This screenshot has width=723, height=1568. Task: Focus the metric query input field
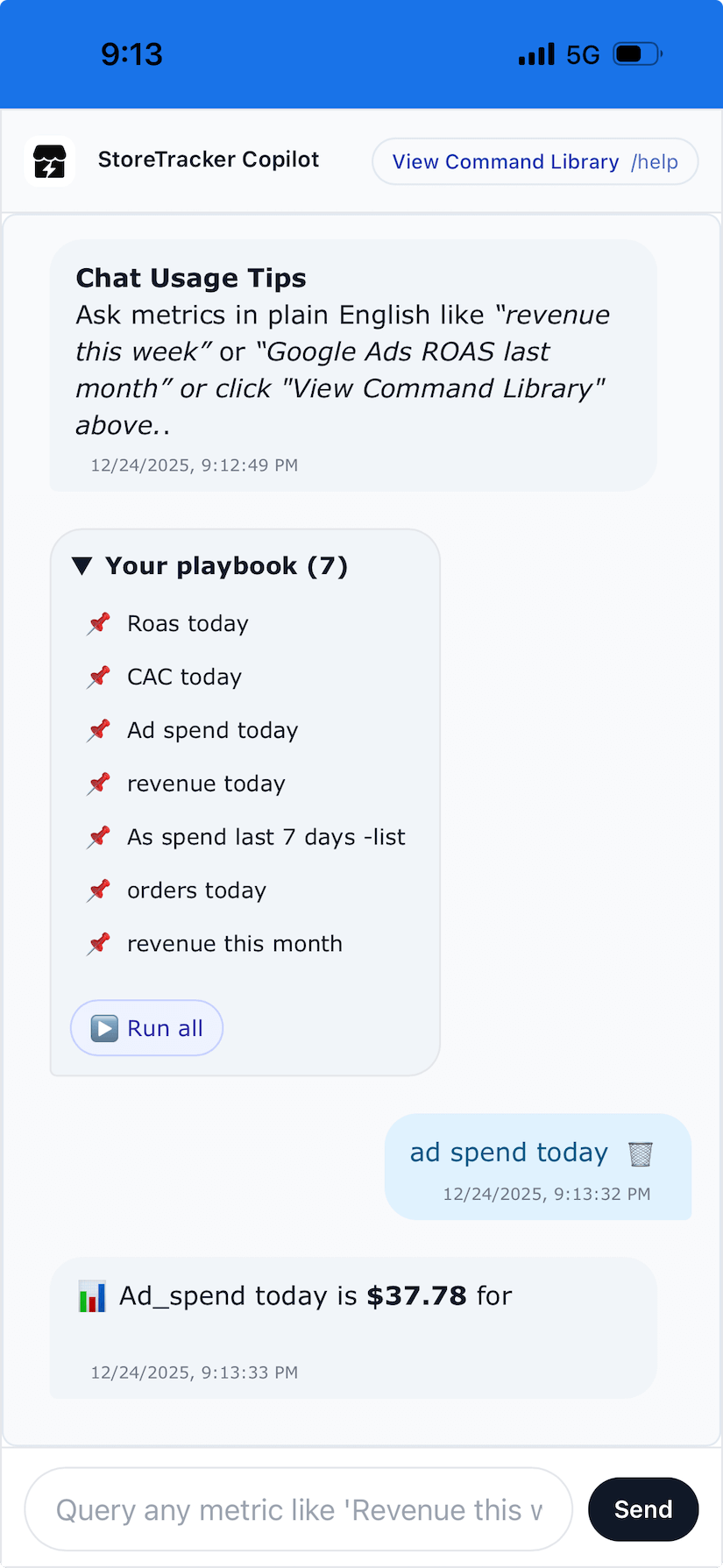coord(298,1510)
